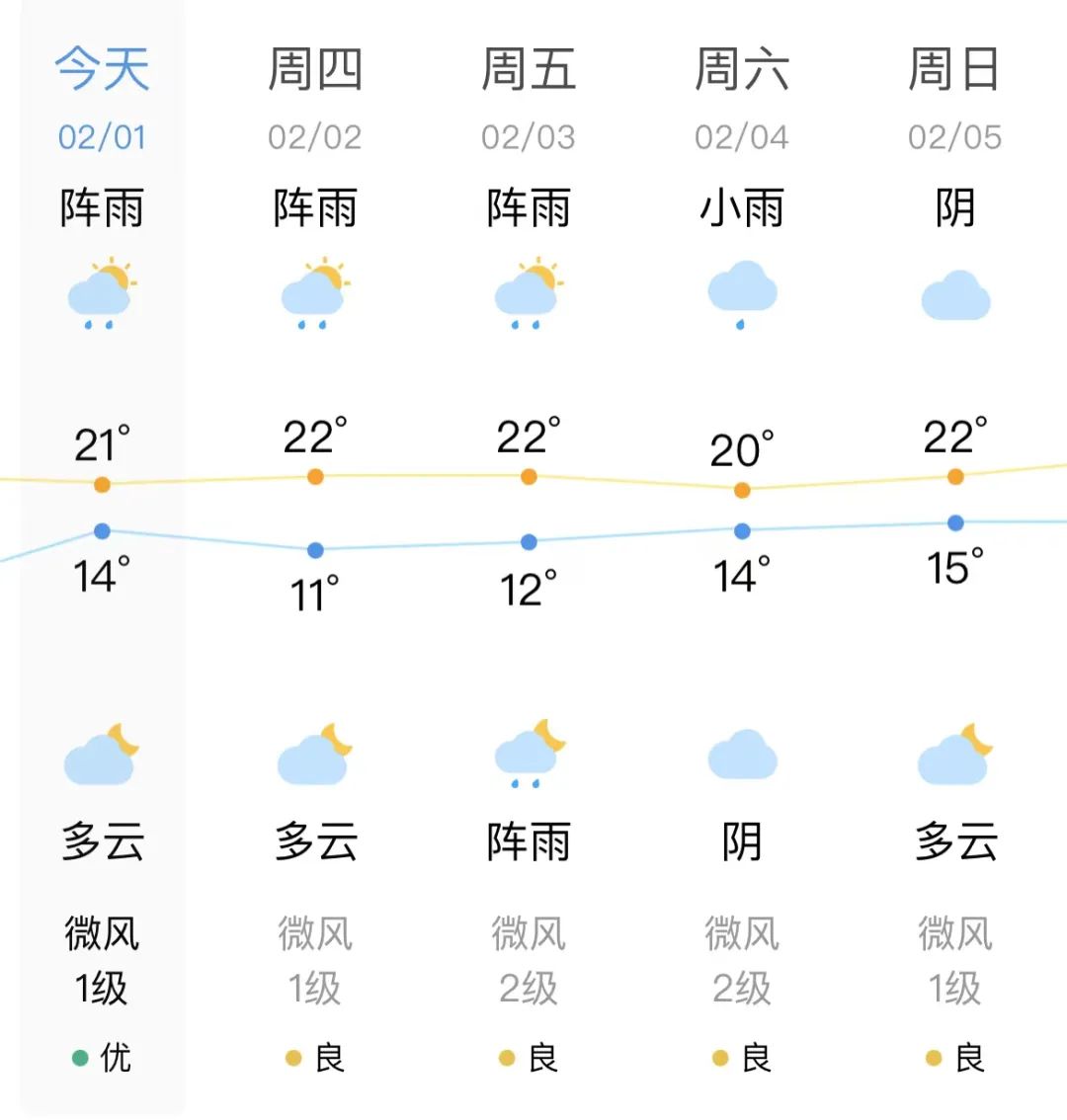Open 周四 02/02 forecast details

click(x=315, y=99)
